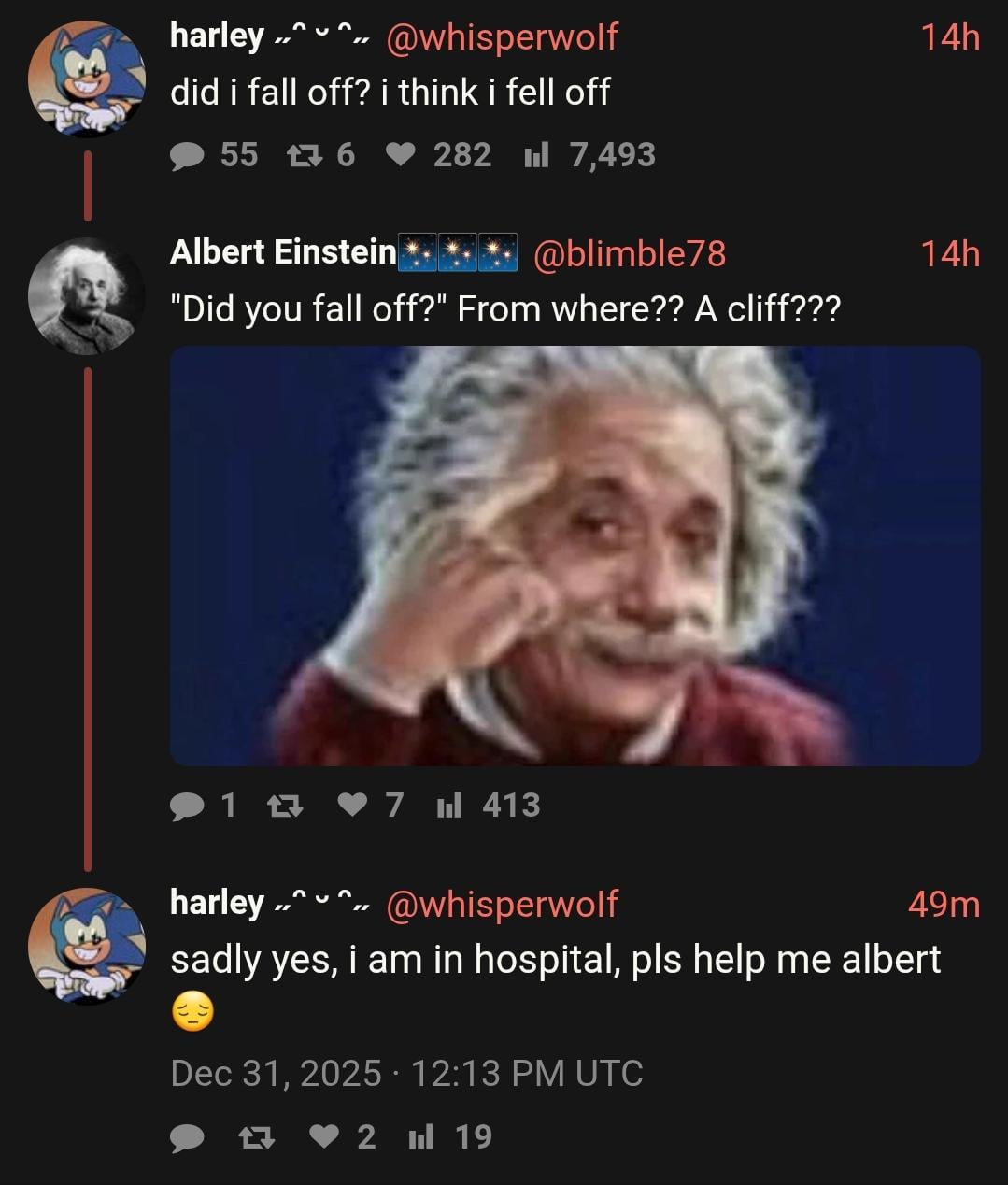
Task: Retweet Albert Einstein's cliff tweet
Action: click(x=285, y=806)
